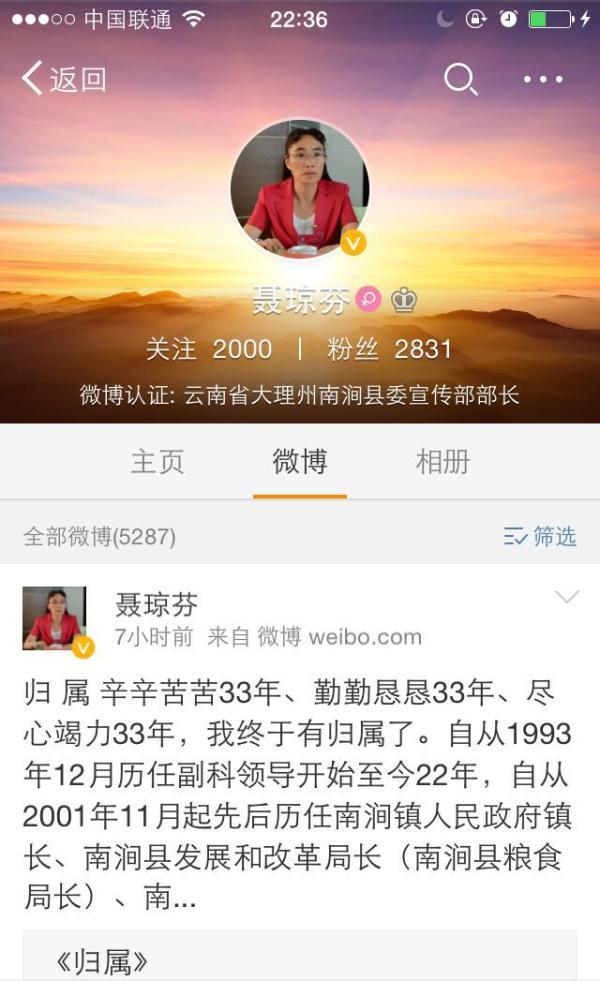This screenshot has height=981, width=600.
Task: Open the three-dot overflow menu
Action: tap(543, 79)
